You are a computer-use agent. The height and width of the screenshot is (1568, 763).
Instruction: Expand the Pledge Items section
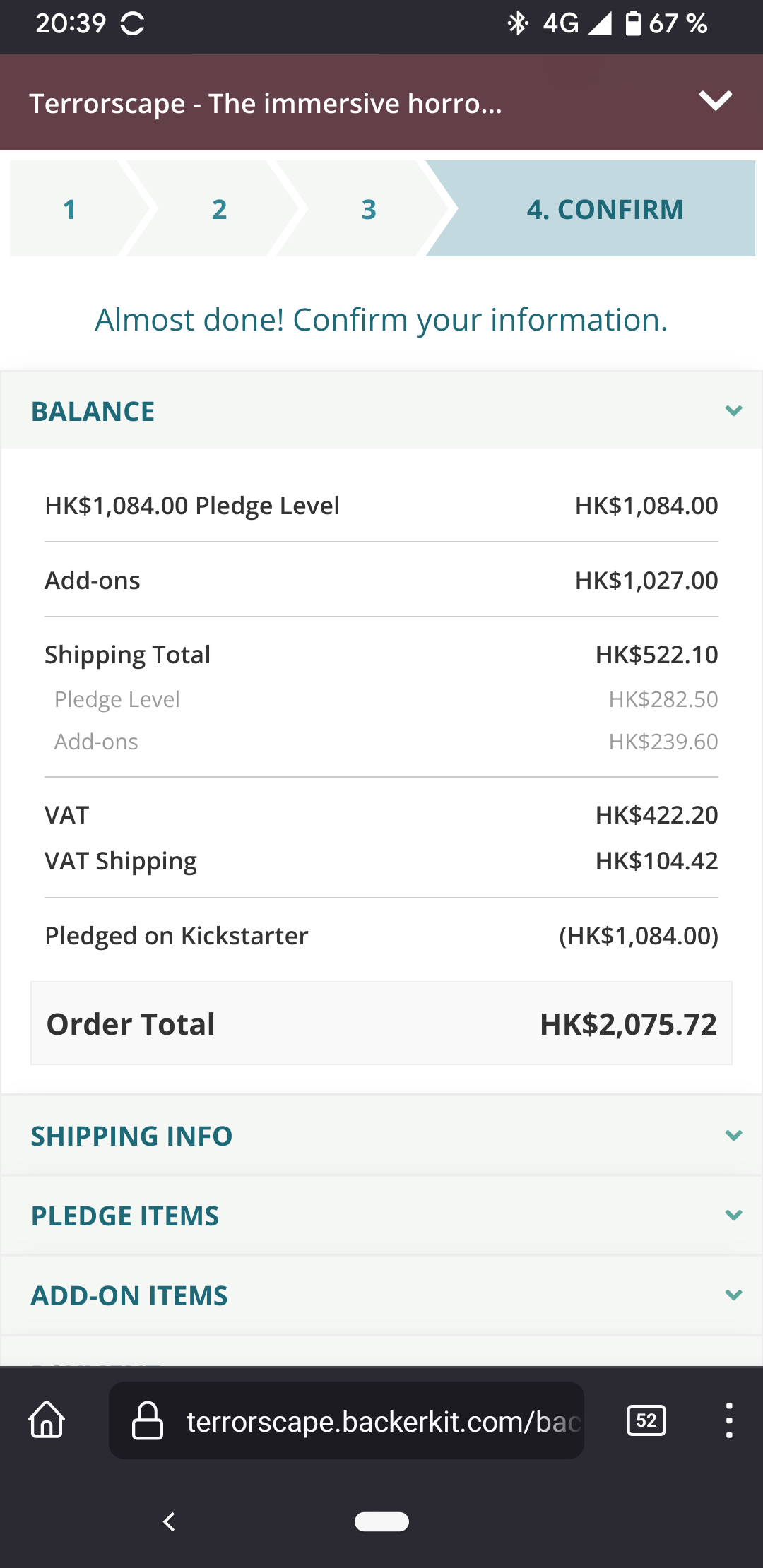click(381, 1216)
